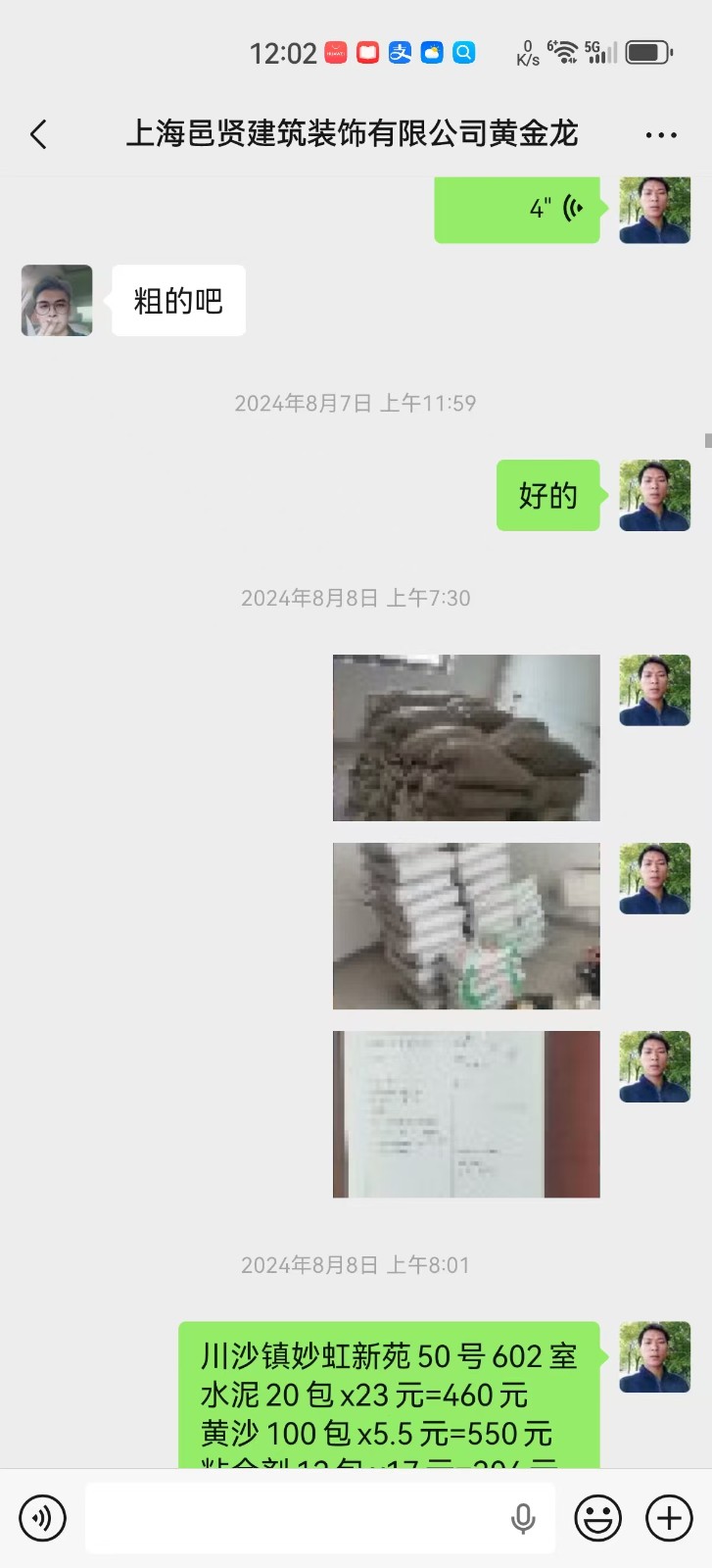
Task: Tap the microphone in the input field
Action: 523,1518
